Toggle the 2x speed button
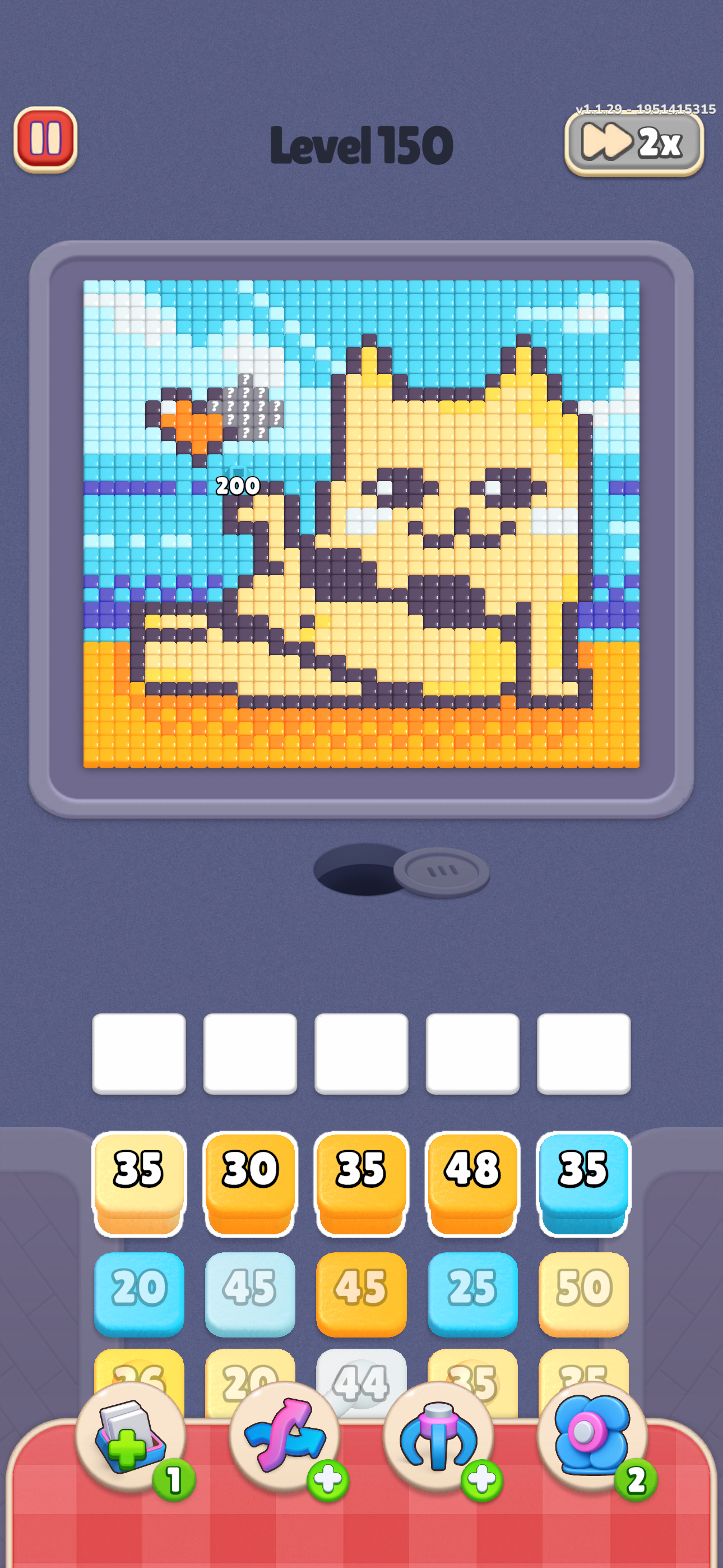 634,144
